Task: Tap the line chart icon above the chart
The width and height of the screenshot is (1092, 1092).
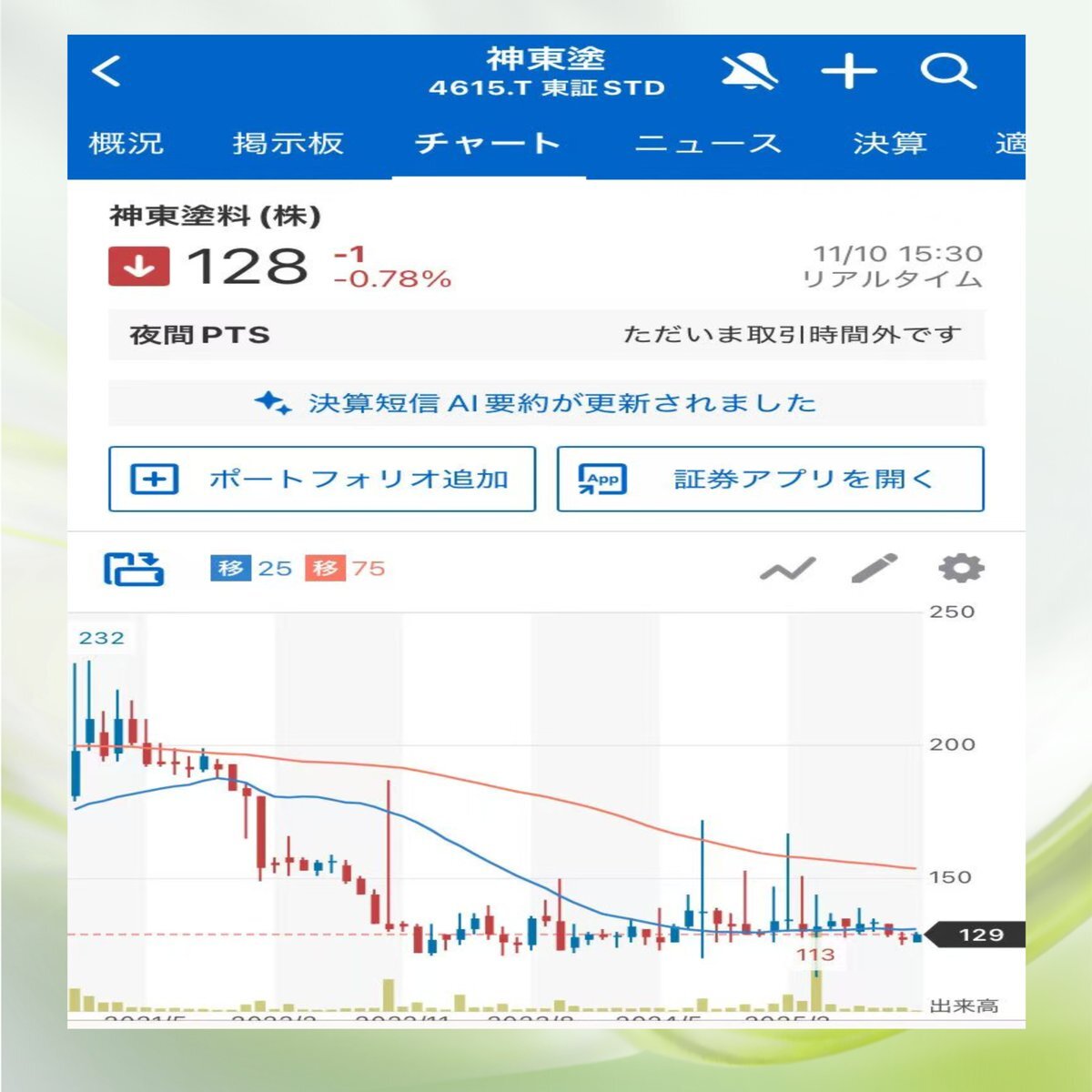Action: click(x=787, y=571)
